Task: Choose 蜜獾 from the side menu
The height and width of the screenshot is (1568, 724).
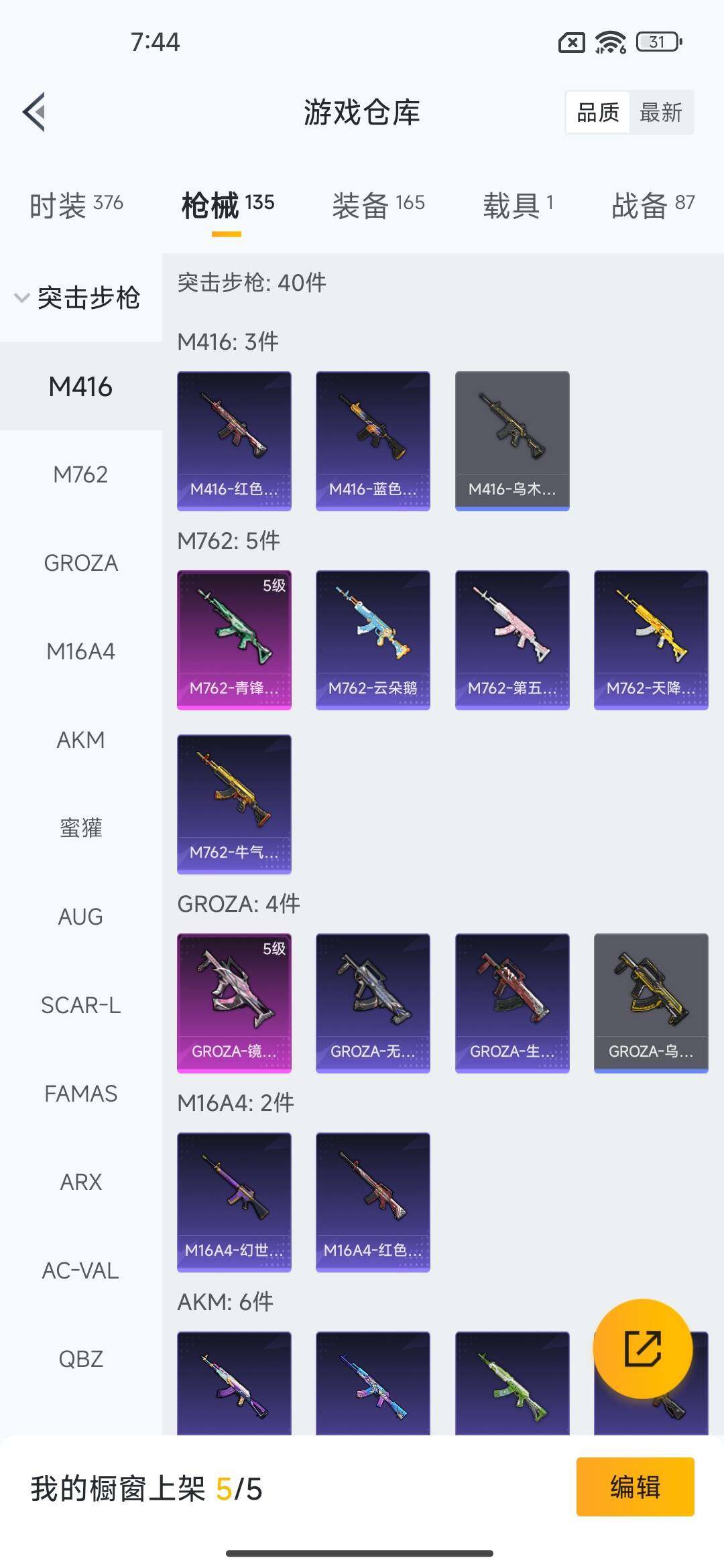Action: [x=80, y=828]
